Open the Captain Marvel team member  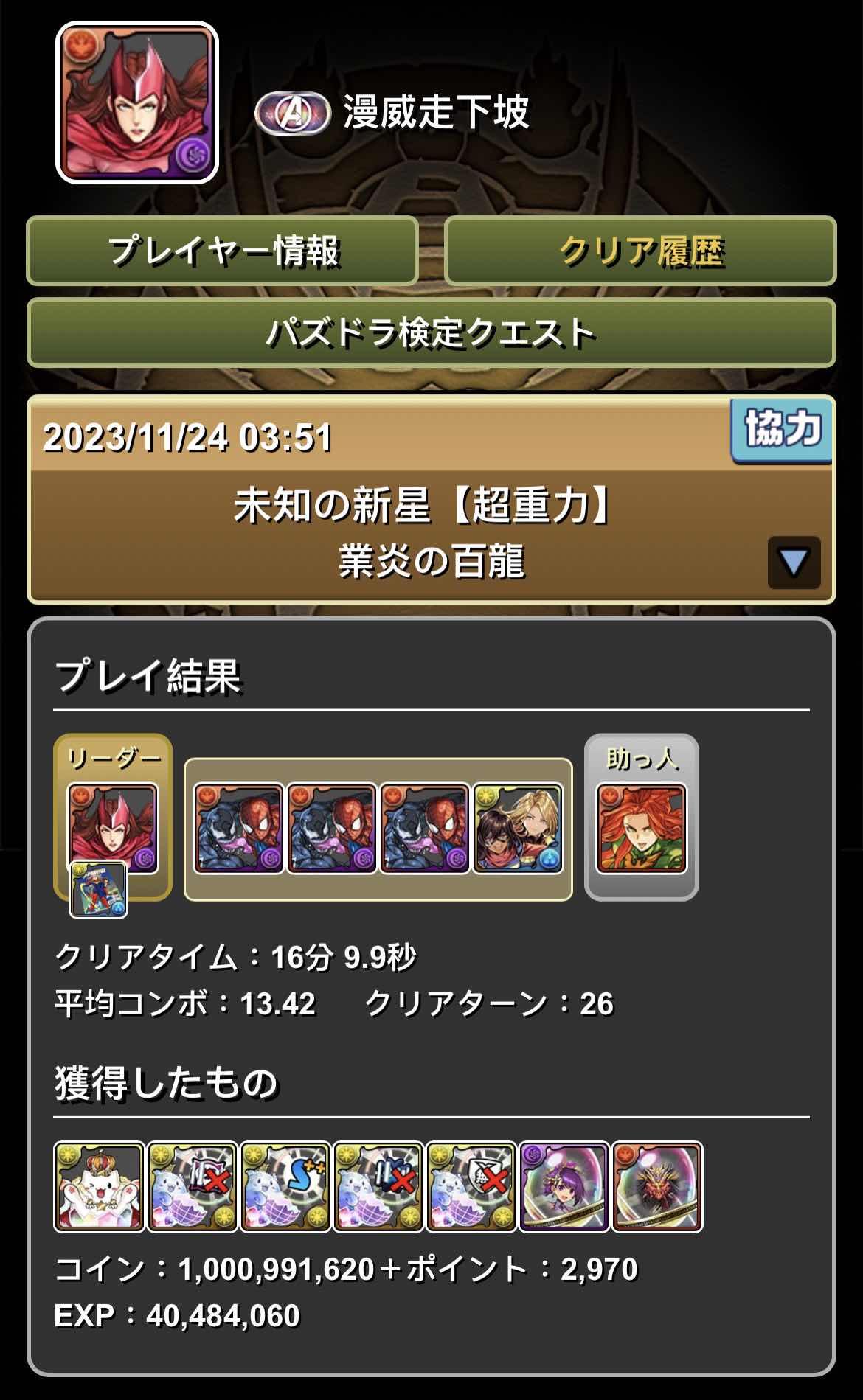point(518,829)
